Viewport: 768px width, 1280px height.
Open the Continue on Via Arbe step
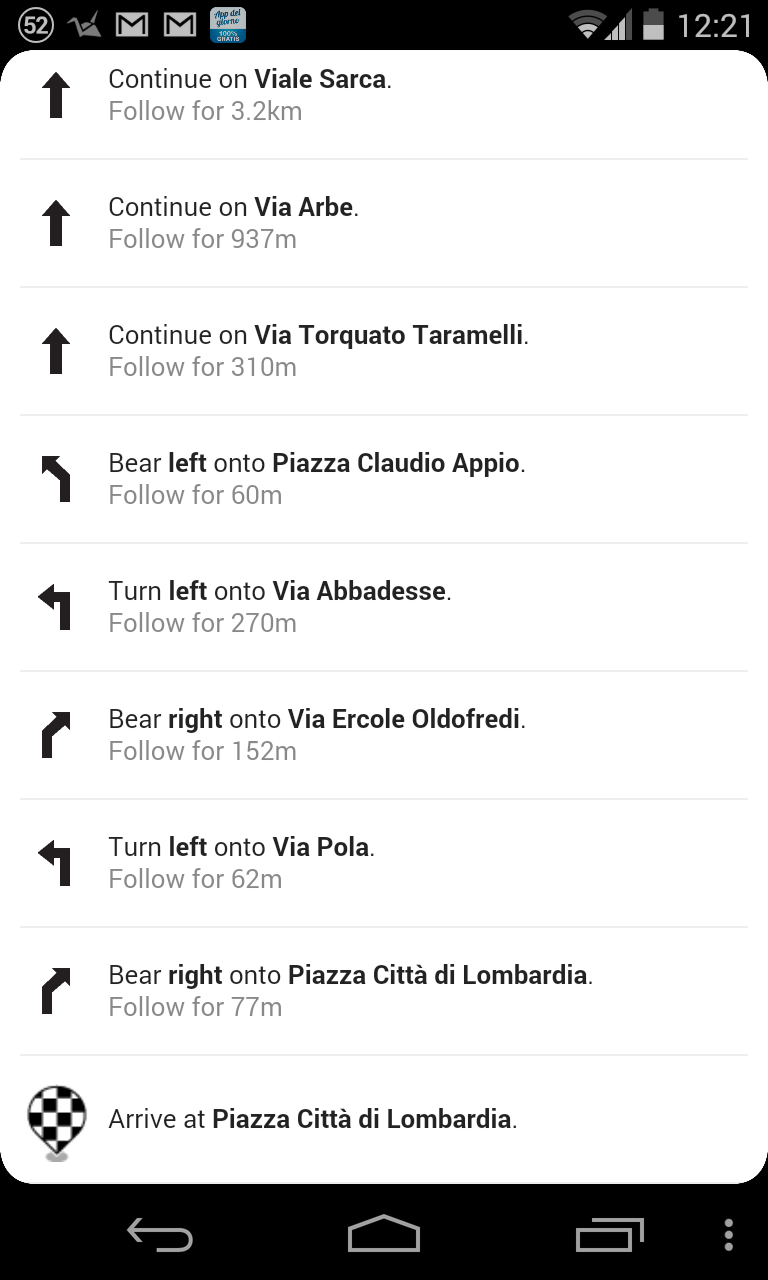384,223
